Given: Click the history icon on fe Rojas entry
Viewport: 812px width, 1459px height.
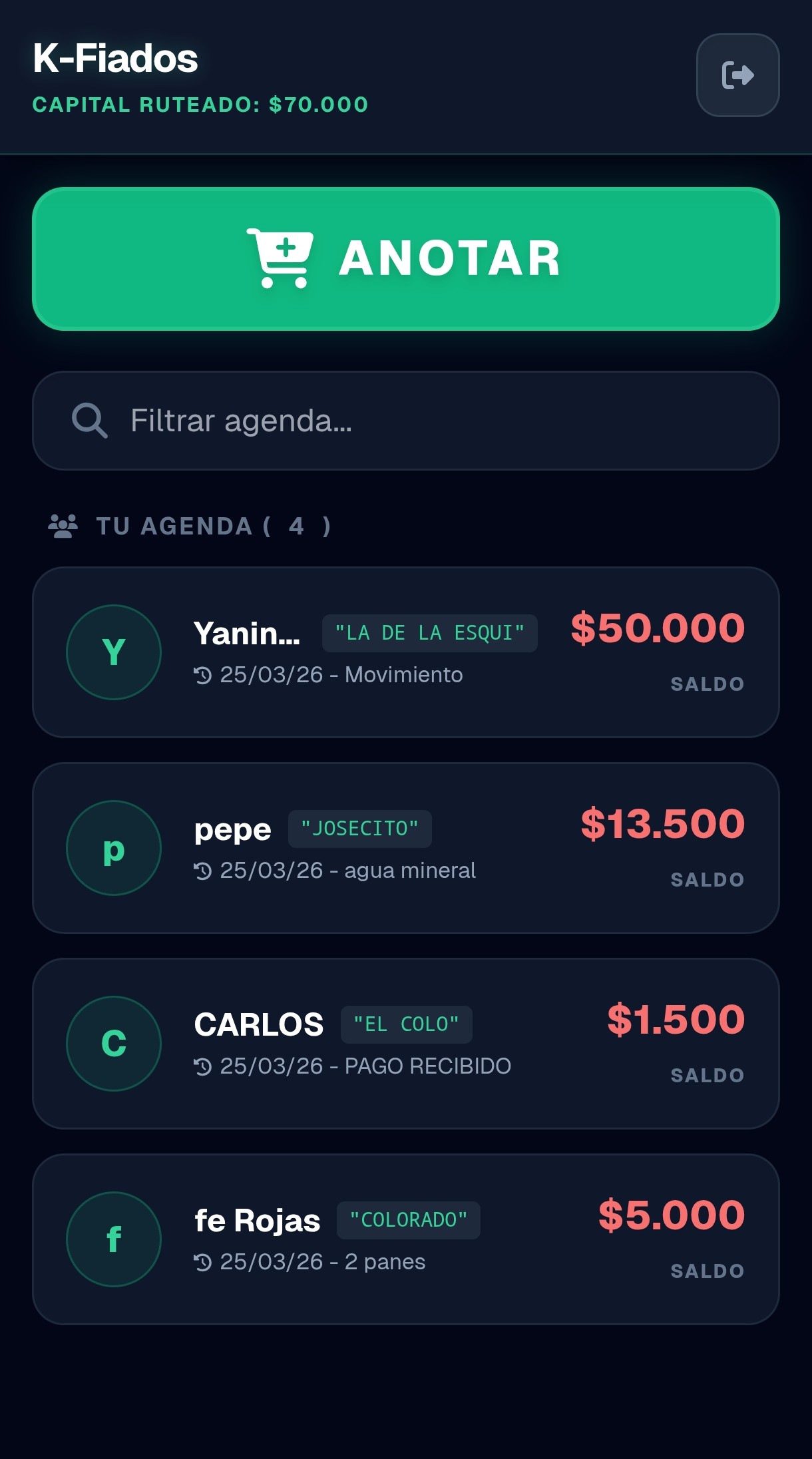Looking at the screenshot, I should click(x=204, y=1261).
